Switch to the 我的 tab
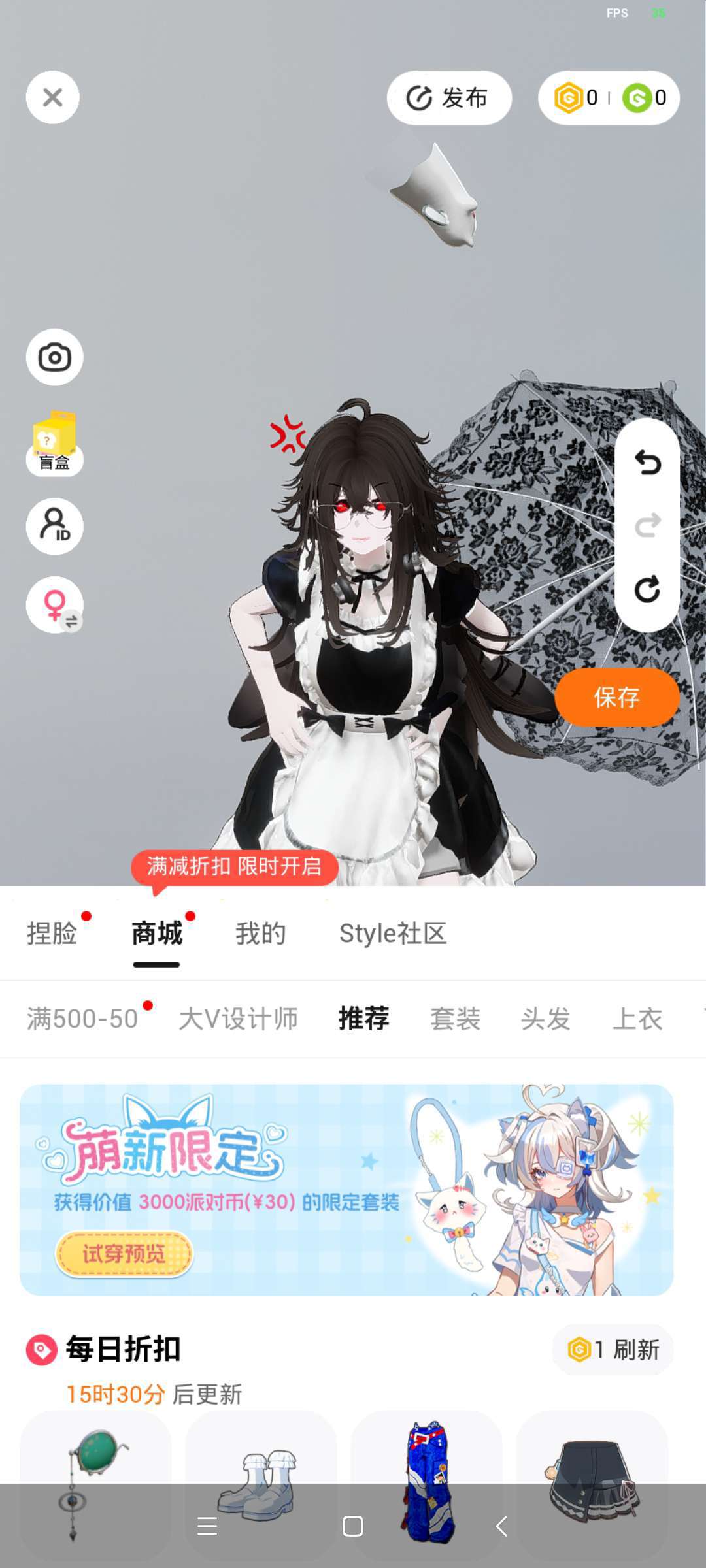This screenshot has height=1568, width=706. [x=260, y=933]
